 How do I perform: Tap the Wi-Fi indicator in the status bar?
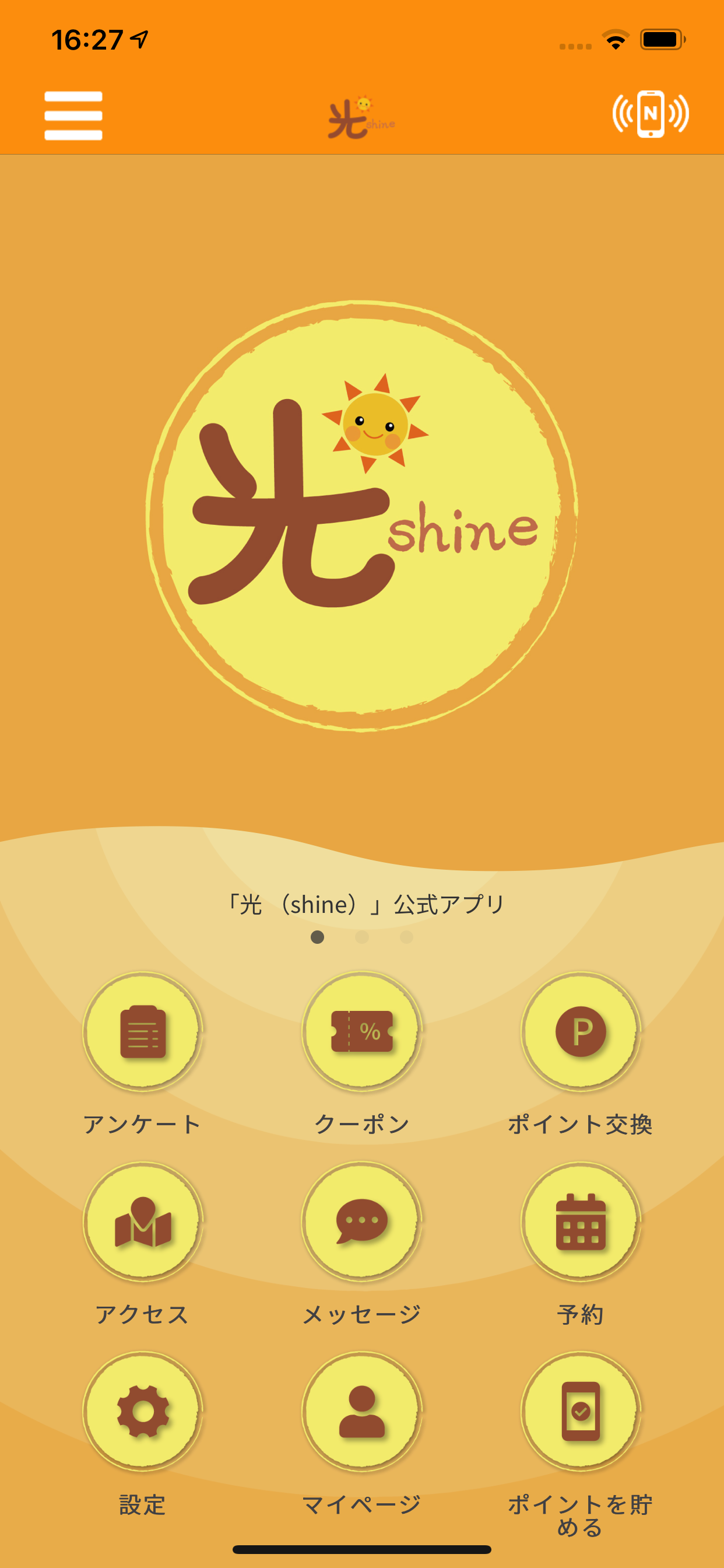pyautogui.click(x=617, y=39)
